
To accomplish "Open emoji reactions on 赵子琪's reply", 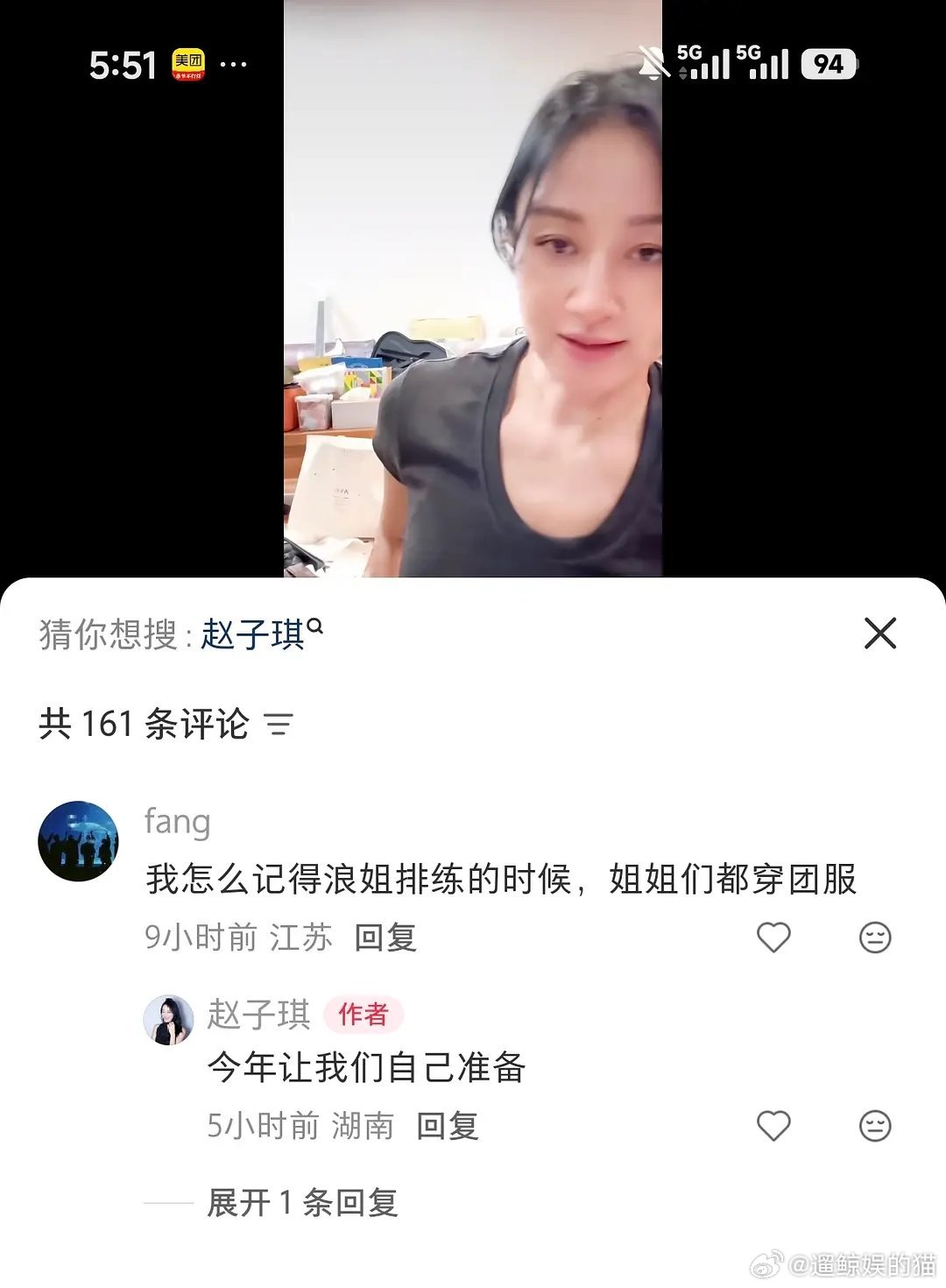I will (872, 1126).
